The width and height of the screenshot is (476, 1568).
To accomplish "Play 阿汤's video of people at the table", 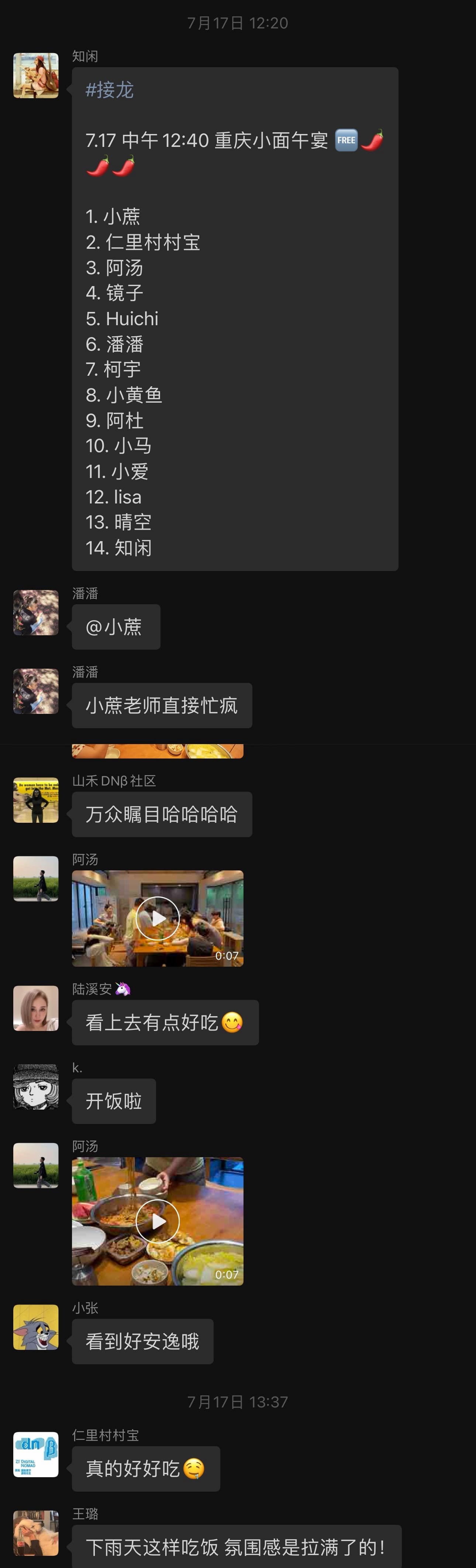I will [x=157, y=918].
